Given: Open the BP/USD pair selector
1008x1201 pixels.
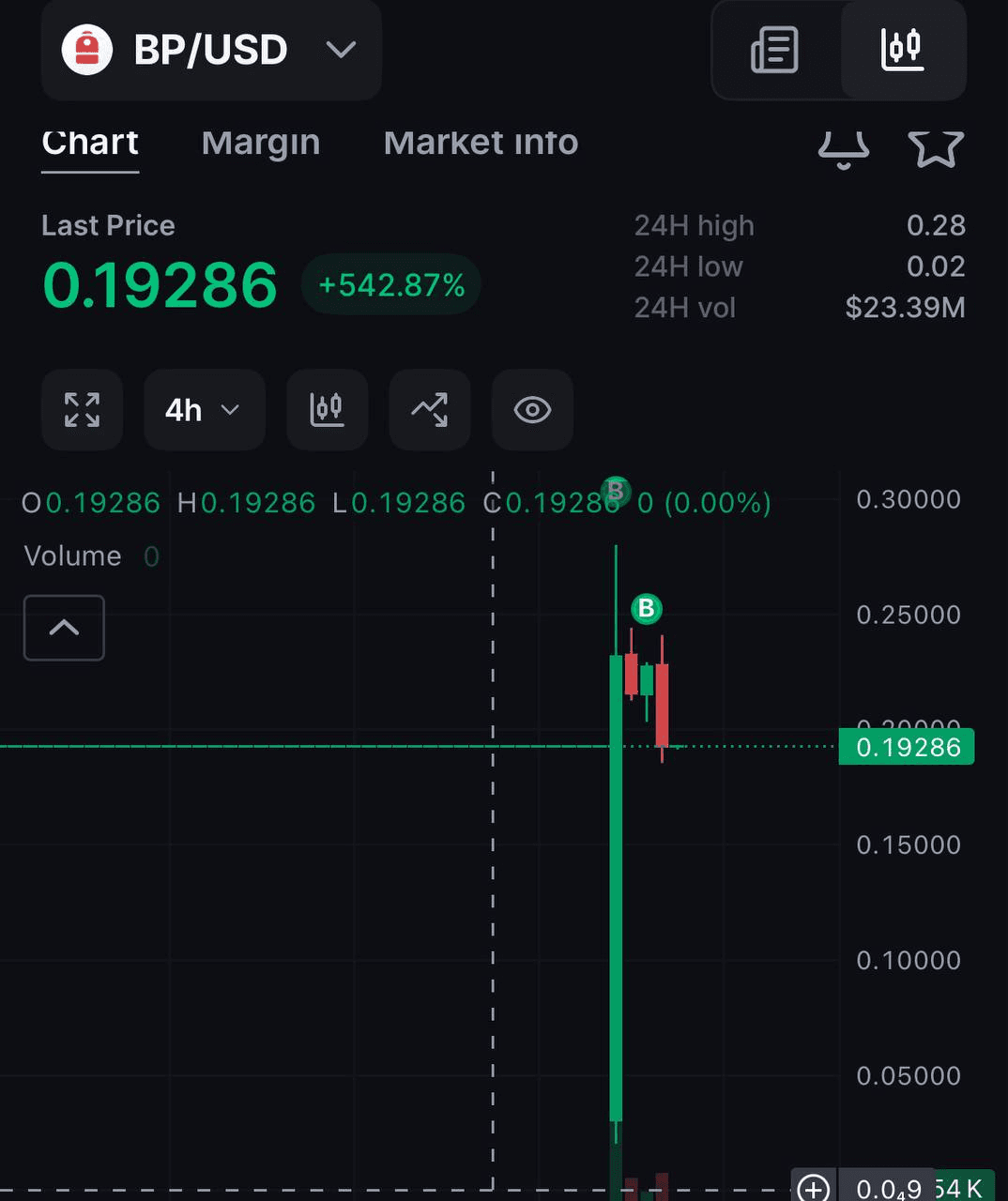Looking at the screenshot, I should (211, 50).
